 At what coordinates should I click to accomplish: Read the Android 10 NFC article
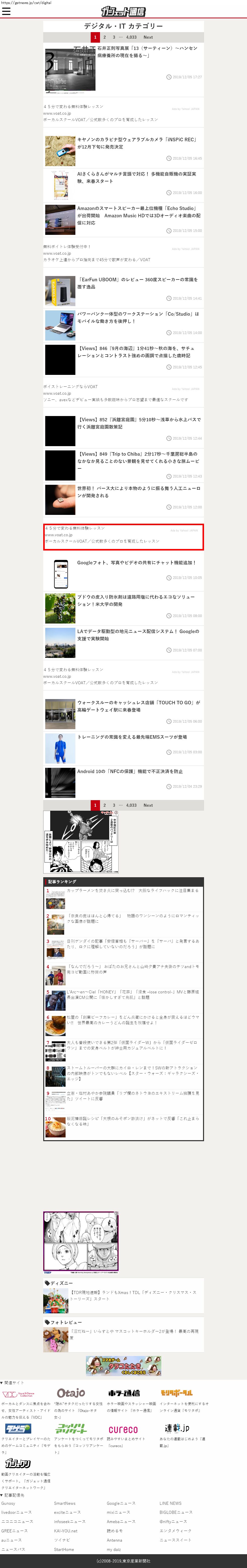pyautogui.click(x=130, y=771)
